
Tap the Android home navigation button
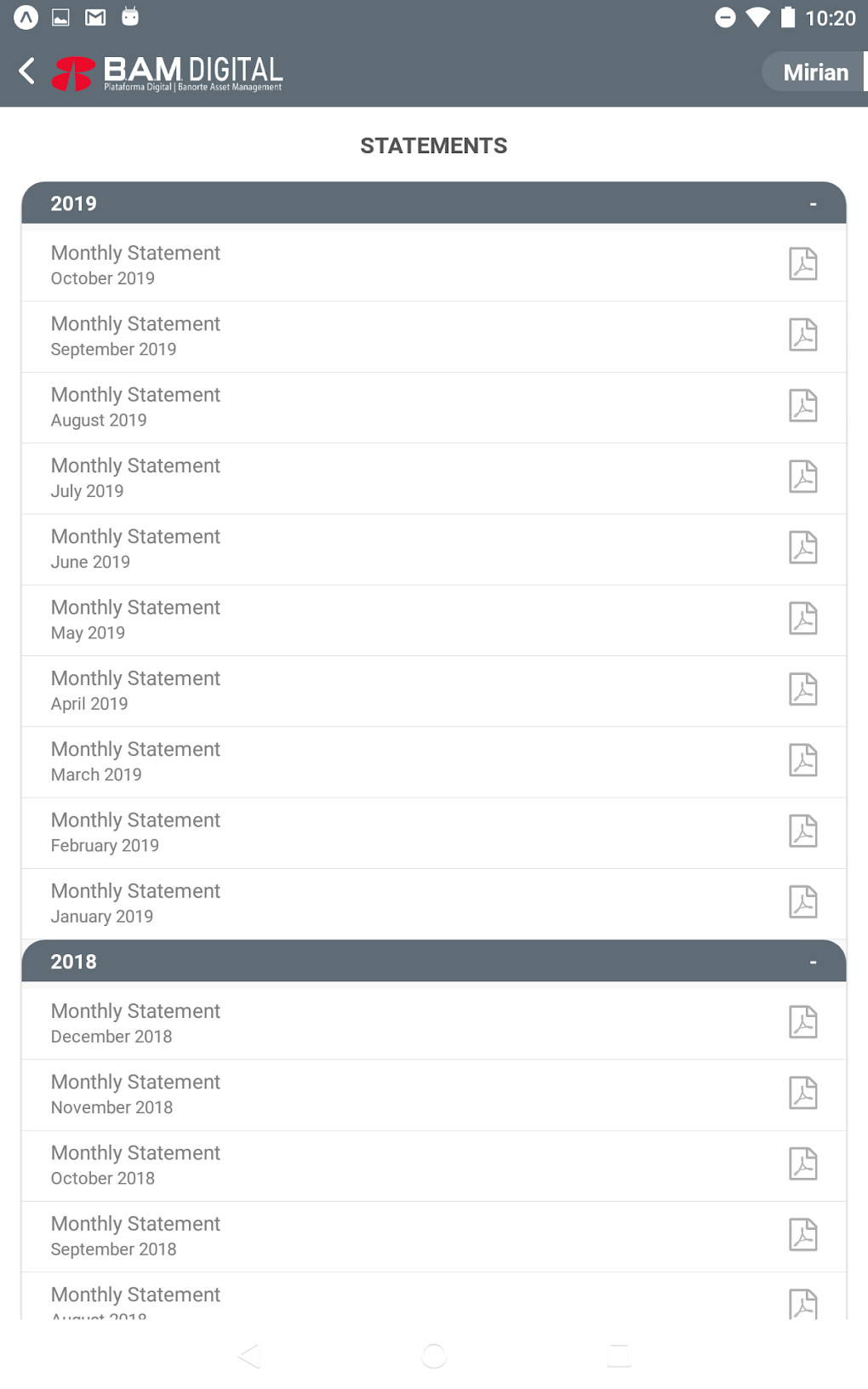[x=433, y=1356]
